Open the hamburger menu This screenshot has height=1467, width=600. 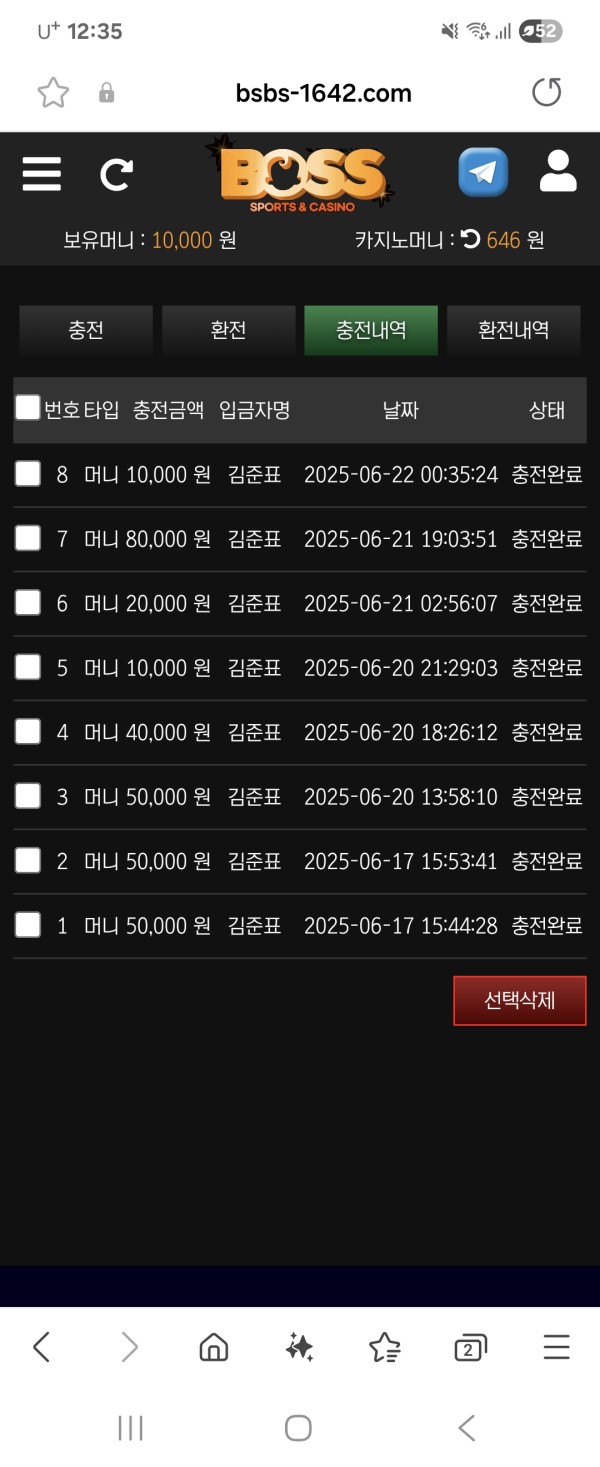(42, 174)
